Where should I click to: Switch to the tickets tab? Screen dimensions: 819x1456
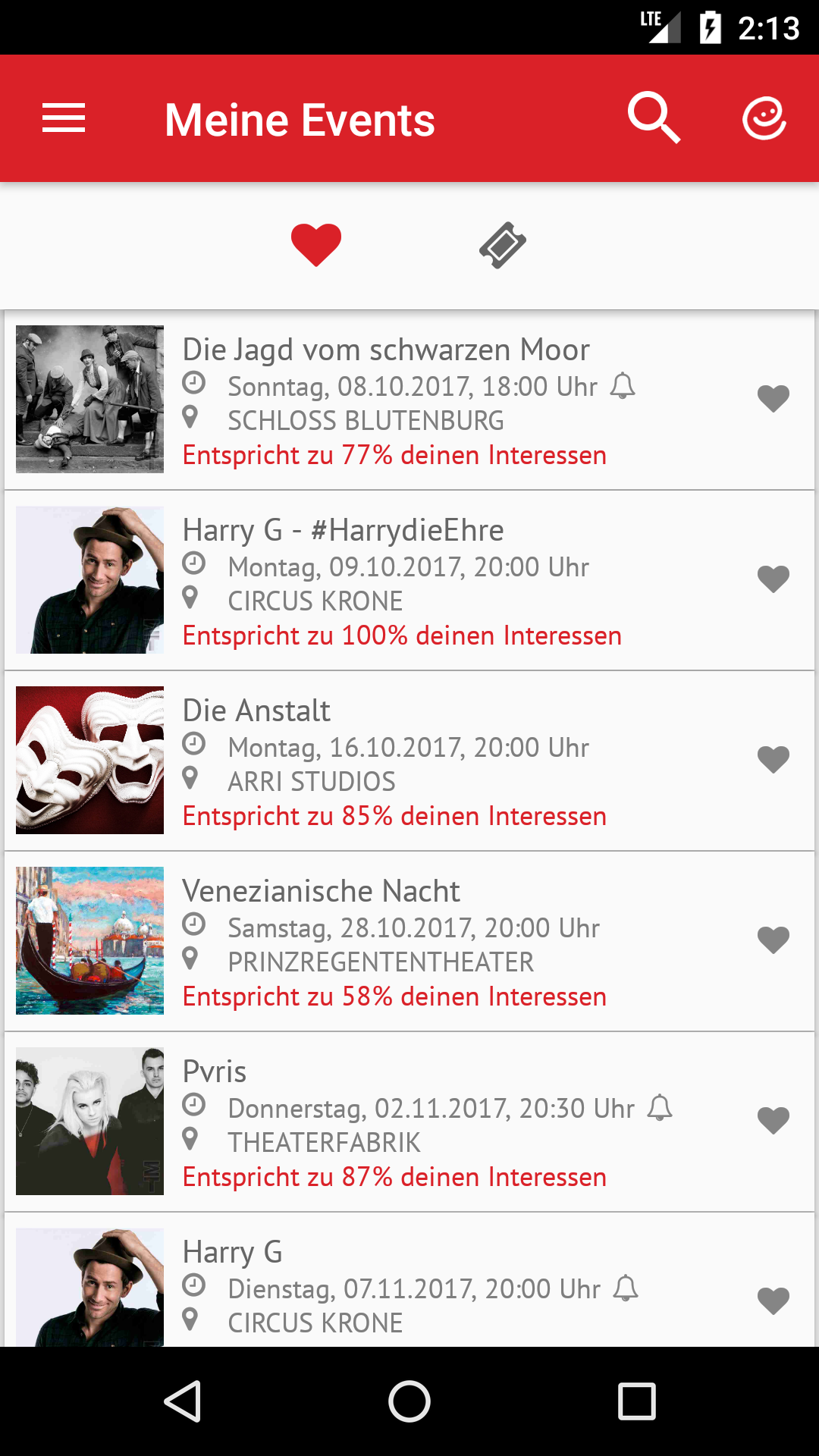(503, 245)
